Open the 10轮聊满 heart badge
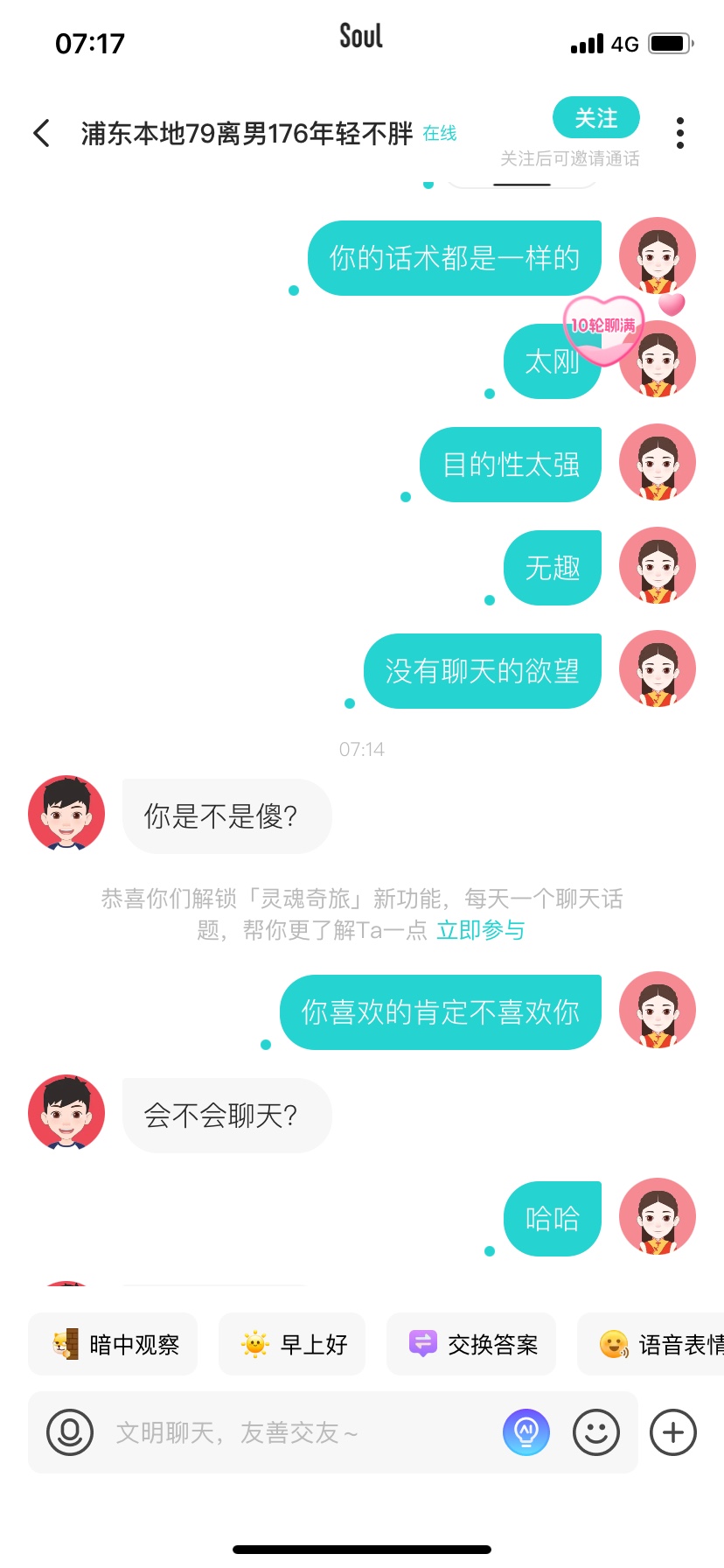Image resolution: width=724 pixels, height=1568 pixels. point(603,330)
